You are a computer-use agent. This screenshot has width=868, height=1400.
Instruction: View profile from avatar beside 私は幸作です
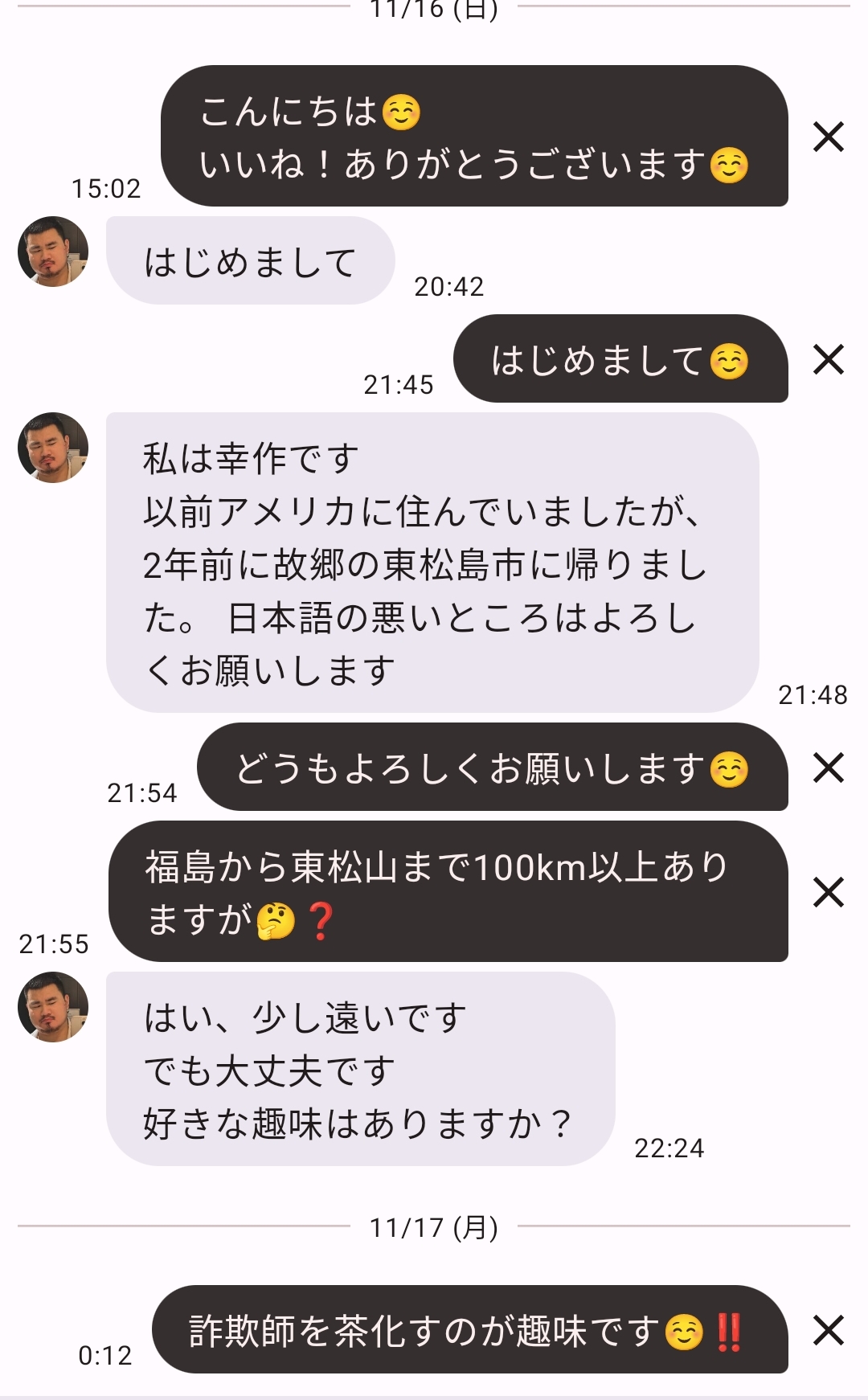53,448
